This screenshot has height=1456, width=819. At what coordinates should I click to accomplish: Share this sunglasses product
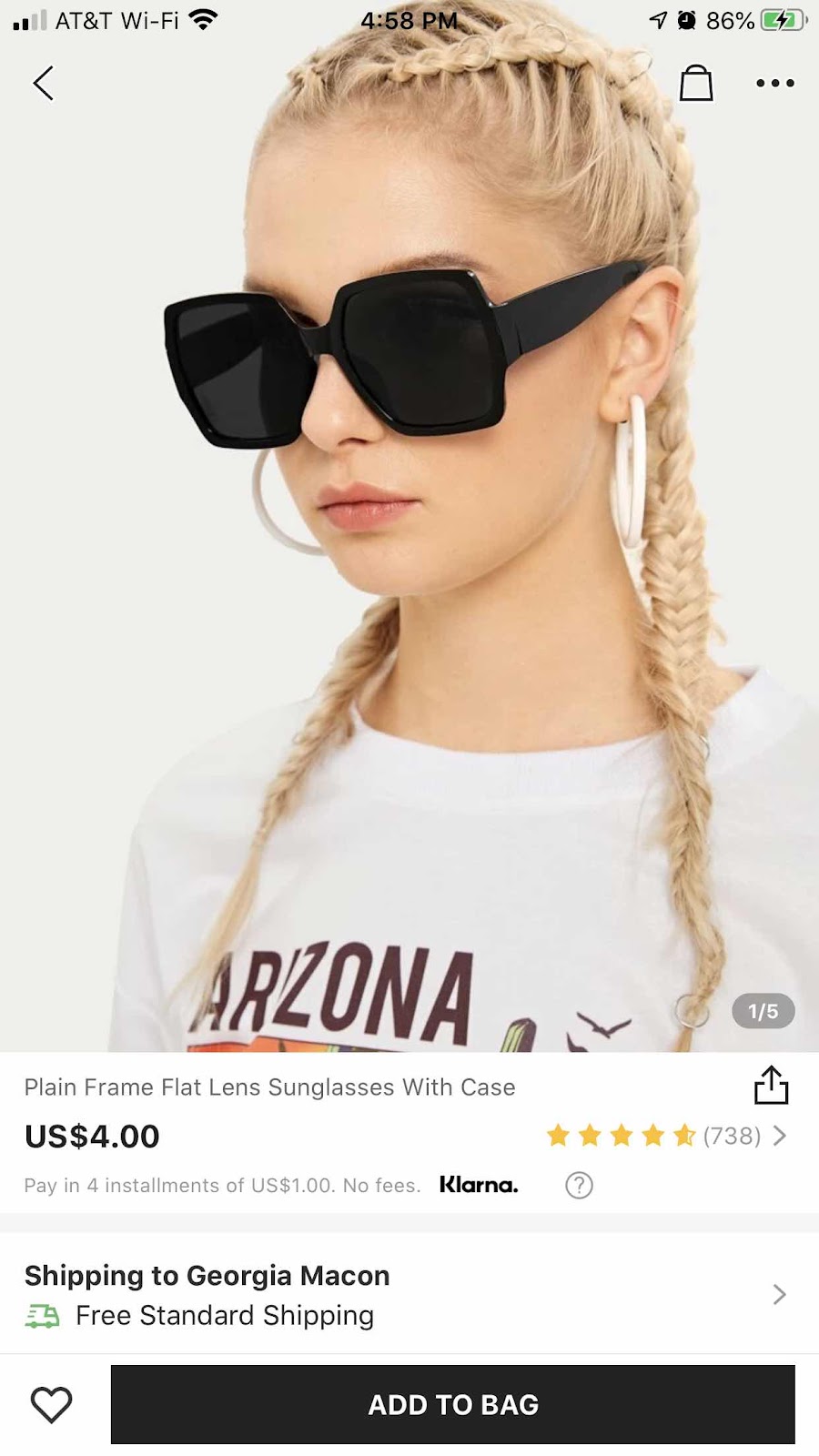[x=771, y=1085]
